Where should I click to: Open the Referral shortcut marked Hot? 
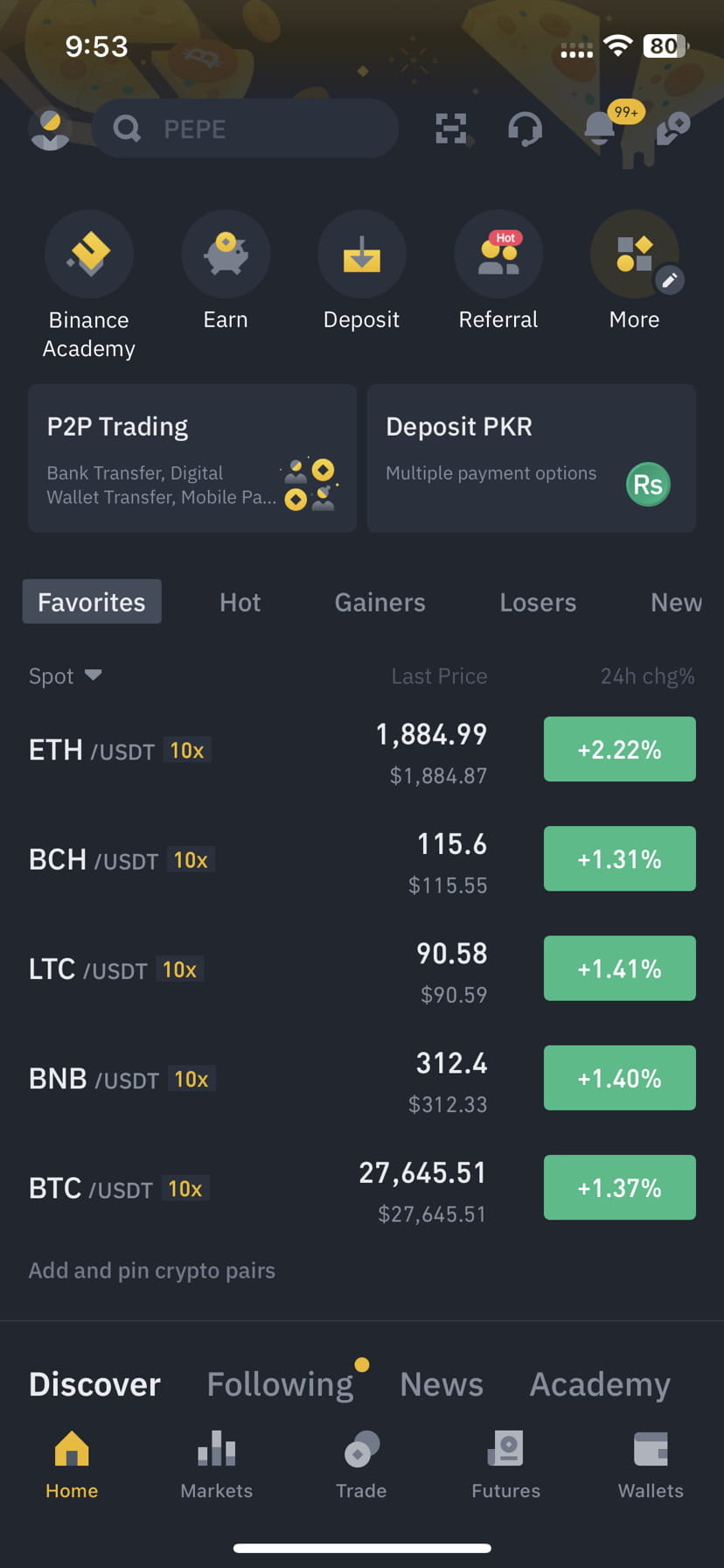click(498, 255)
